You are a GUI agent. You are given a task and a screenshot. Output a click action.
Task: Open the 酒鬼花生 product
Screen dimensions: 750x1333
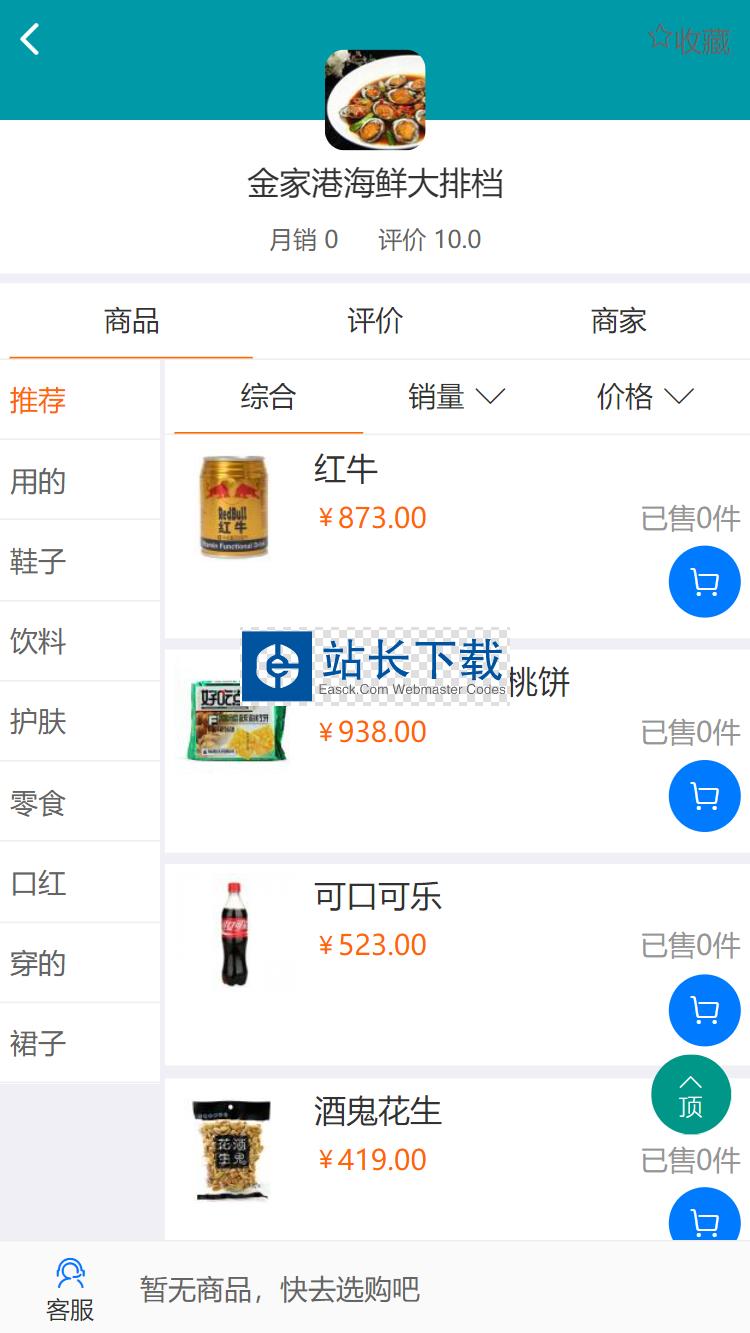(x=377, y=1111)
